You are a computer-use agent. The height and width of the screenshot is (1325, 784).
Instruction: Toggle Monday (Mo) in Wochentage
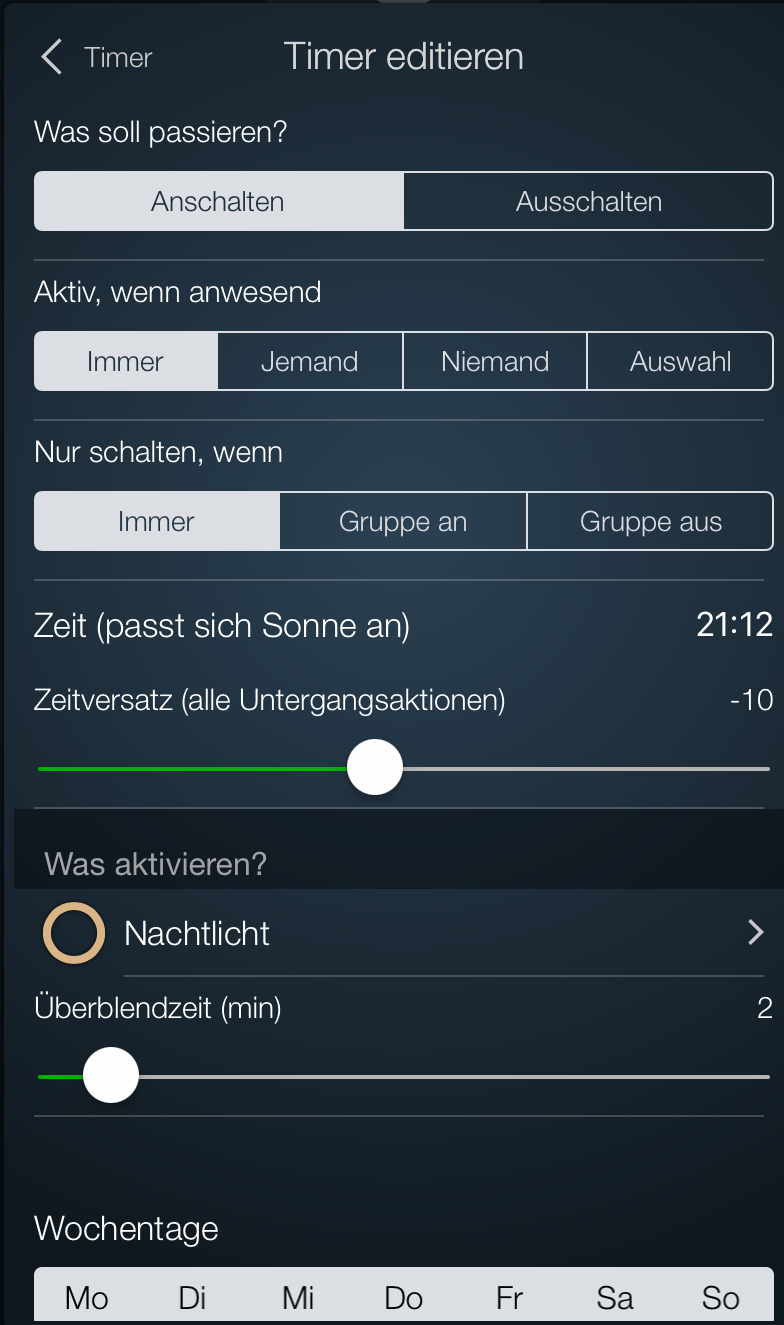[87, 1298]
